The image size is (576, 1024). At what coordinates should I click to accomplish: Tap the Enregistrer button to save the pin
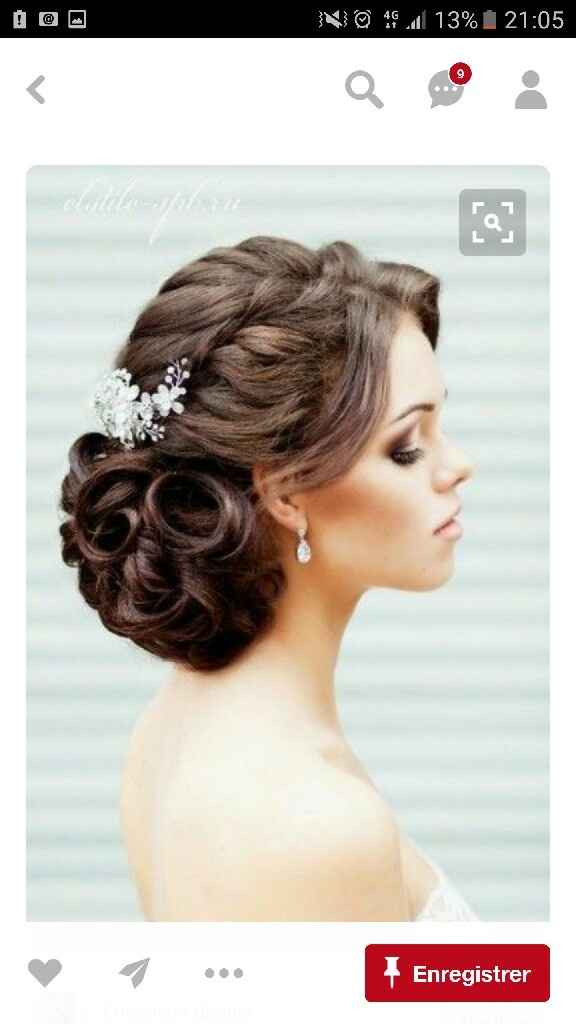(x=457, y=973)
